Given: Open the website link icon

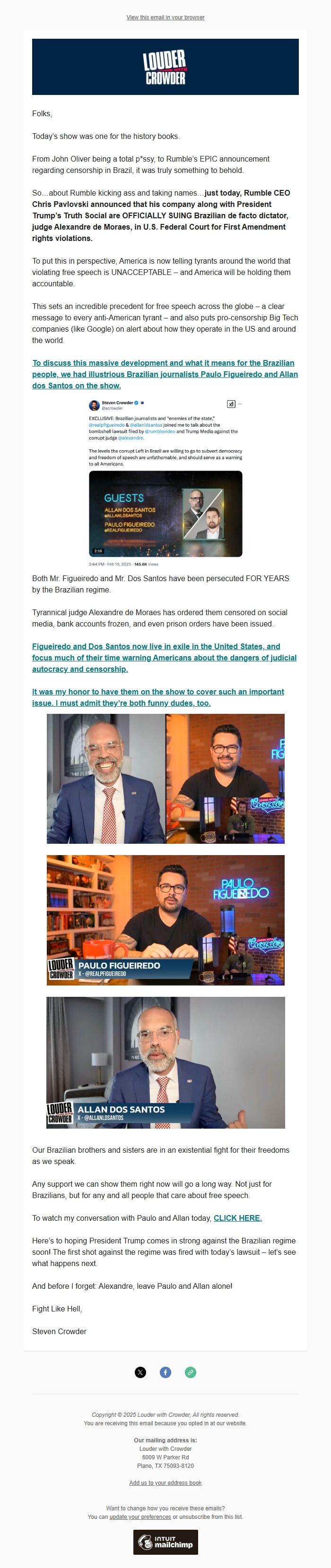Looking at the screenshot, I should point(190,1372).
